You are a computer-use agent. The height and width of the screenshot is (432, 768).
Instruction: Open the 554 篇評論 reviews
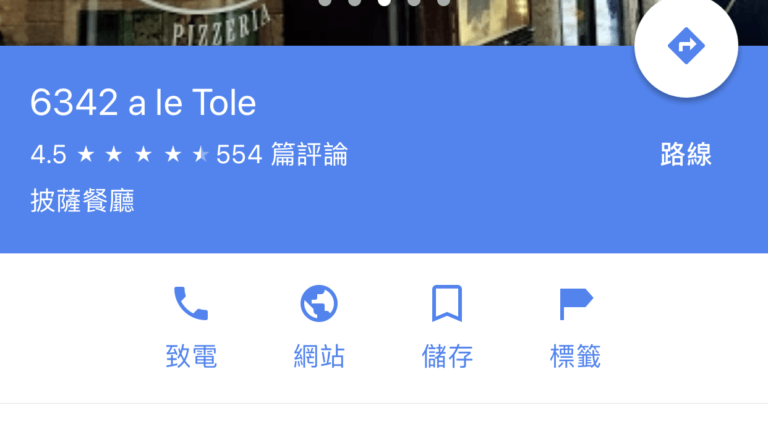[x=282, y=155]
